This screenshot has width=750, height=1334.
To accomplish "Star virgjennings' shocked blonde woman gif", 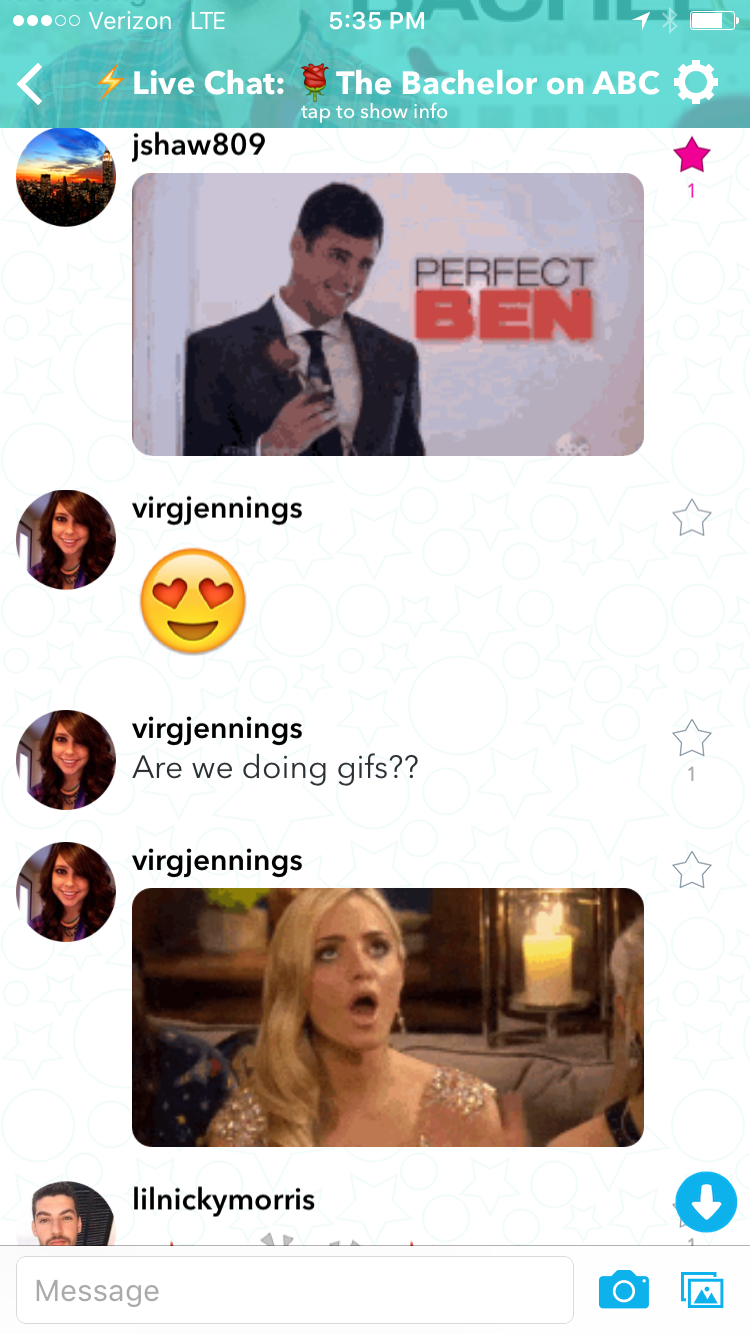I will (691, 870).
